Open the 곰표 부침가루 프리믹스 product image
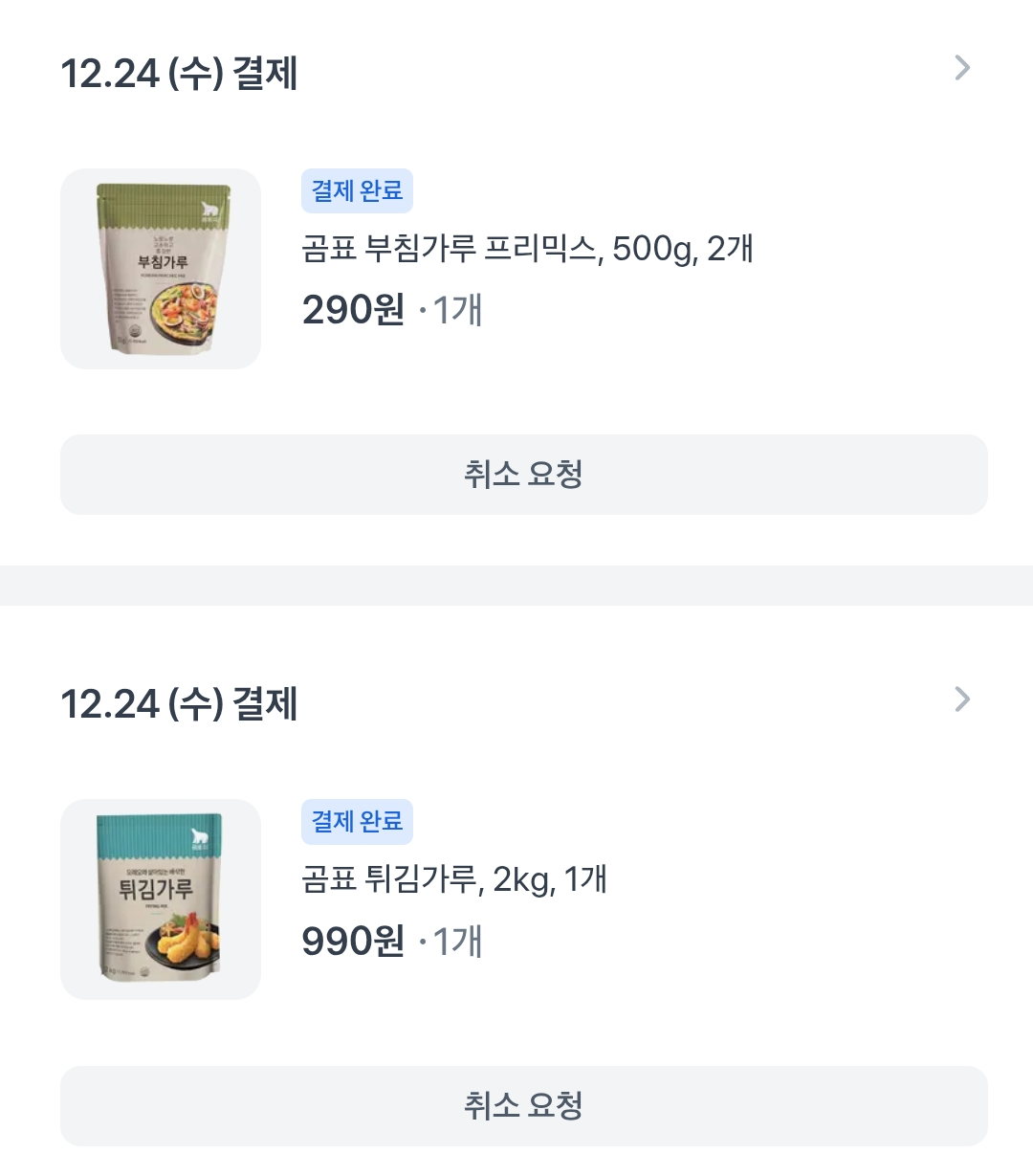 click(x=161, y=269)
